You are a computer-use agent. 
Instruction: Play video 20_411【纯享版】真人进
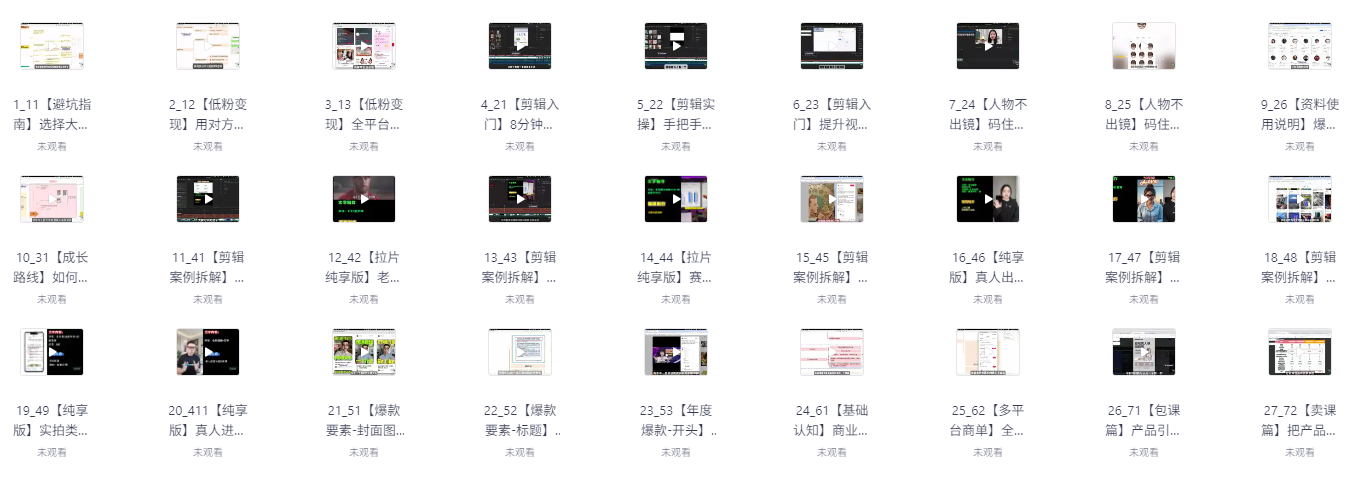coord(208,352)
